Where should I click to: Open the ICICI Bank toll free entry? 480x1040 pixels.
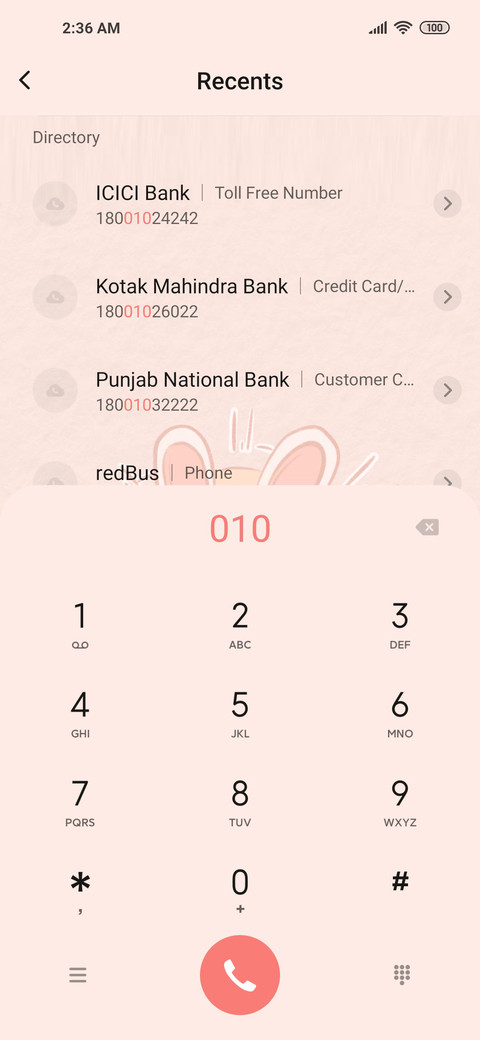(240, 204)
